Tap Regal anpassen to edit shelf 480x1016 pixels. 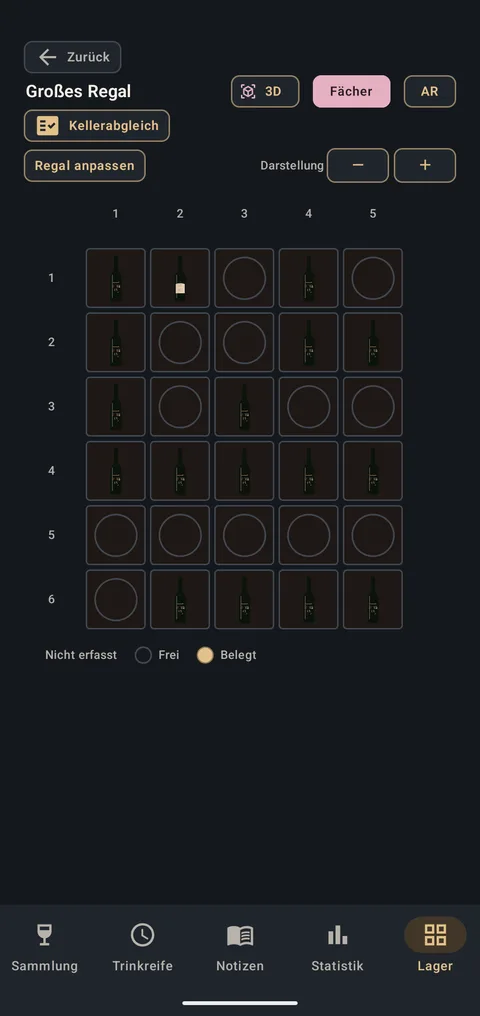(85, 165)
